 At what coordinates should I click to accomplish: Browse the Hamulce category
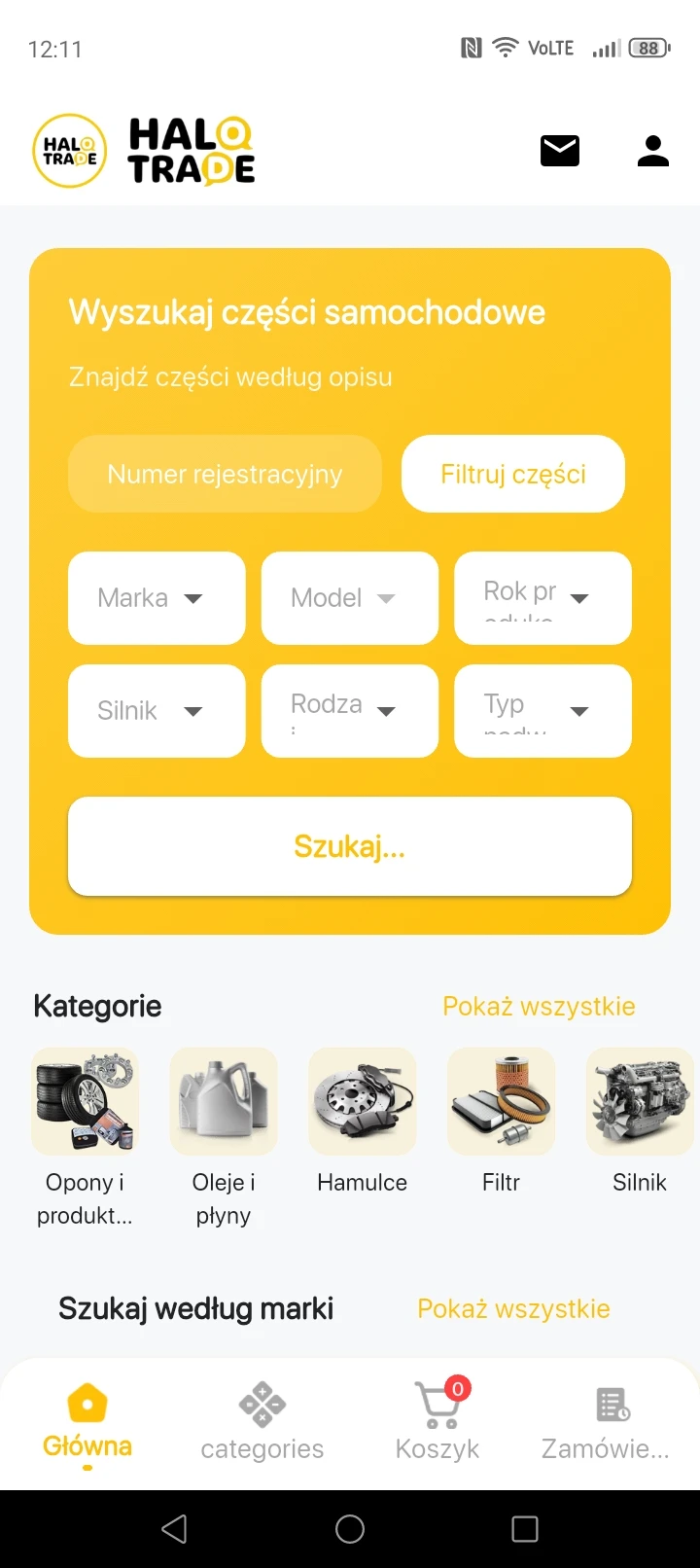[x=362, y=1119]
